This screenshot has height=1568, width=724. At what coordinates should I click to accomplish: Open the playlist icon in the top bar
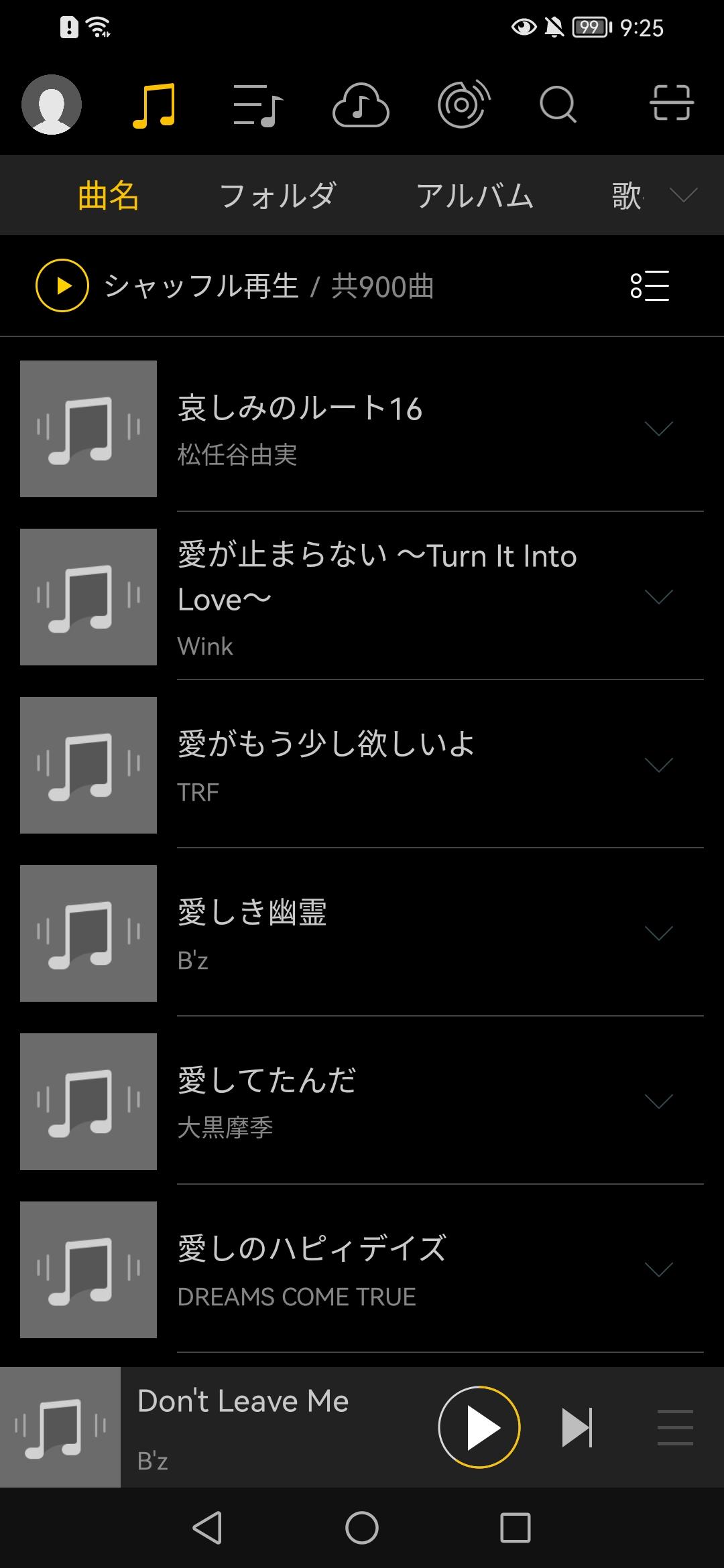point(258,105)
